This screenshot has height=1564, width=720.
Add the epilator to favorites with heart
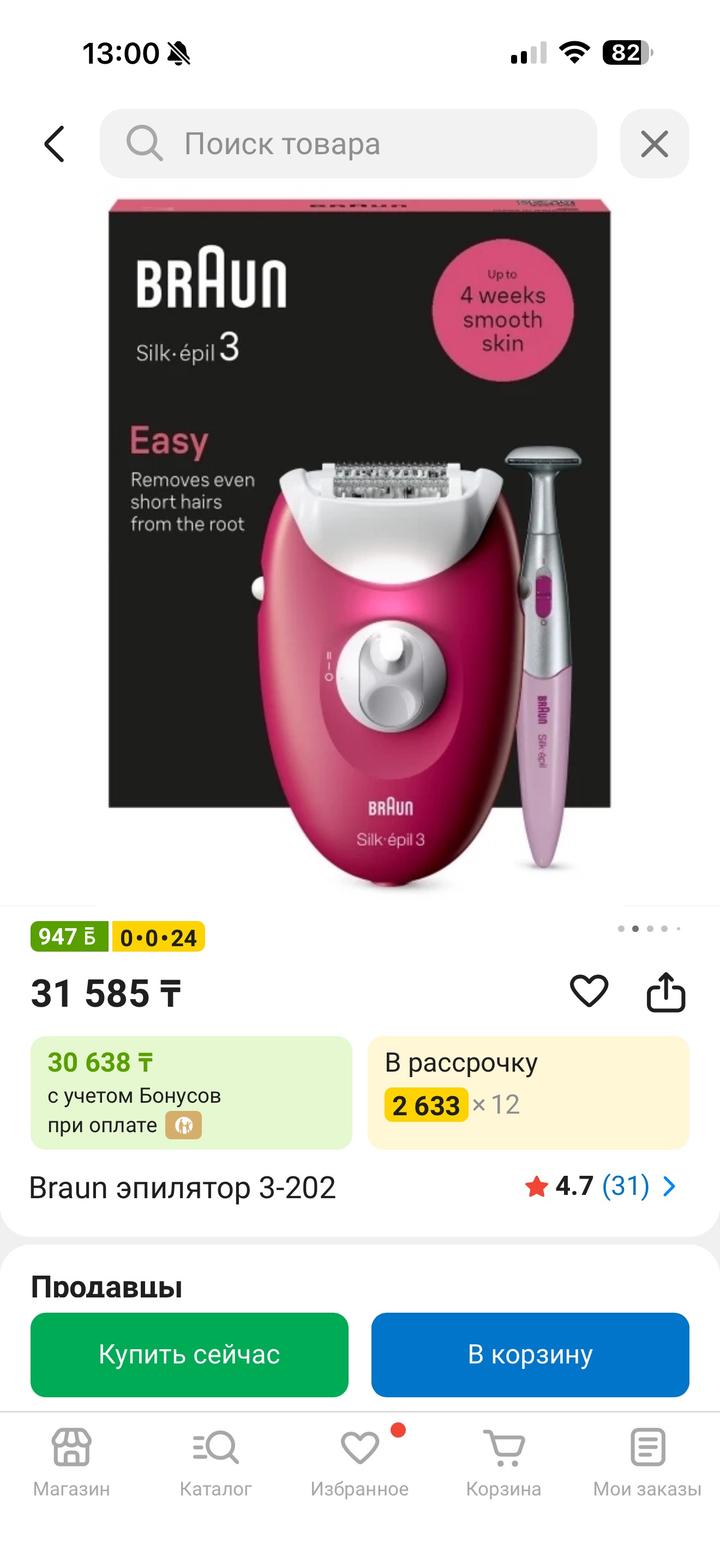click(x=589, y=991)
